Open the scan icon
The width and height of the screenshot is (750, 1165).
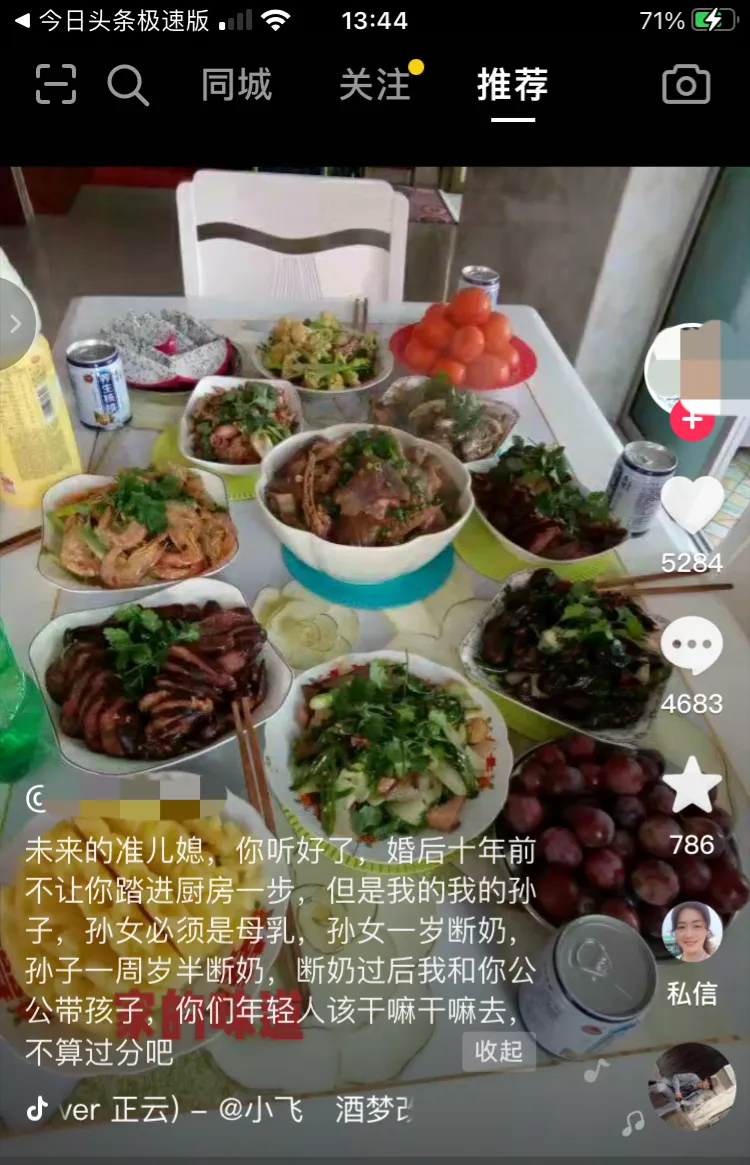coord(56,84)
